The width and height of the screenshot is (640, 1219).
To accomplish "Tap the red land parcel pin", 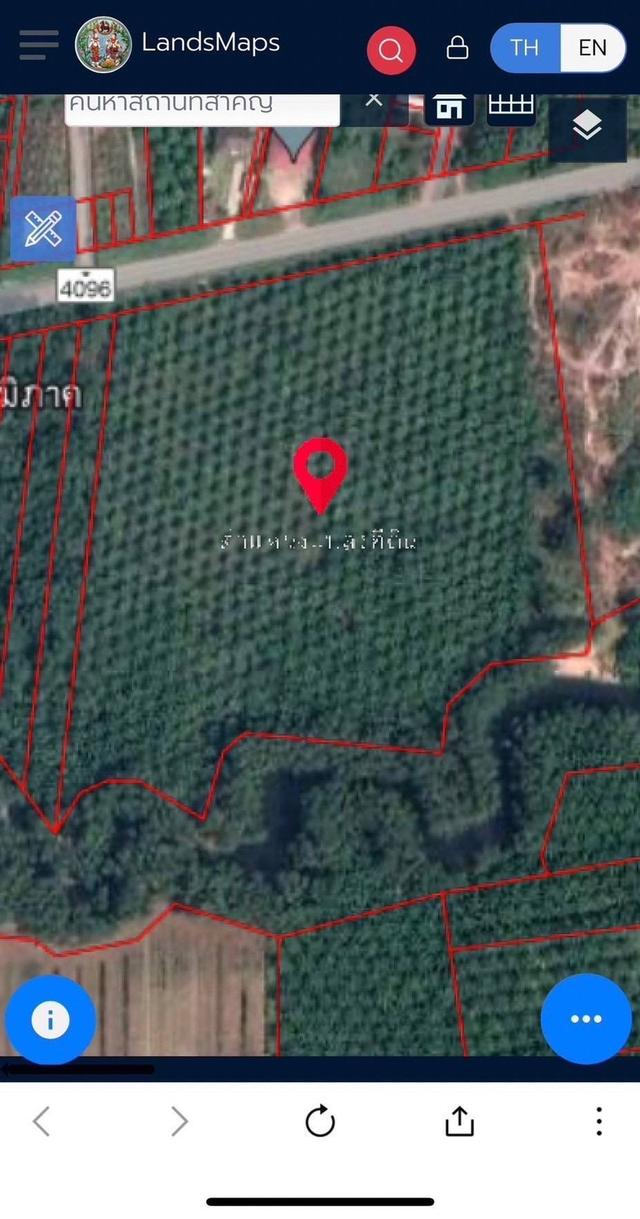I will pyautogui.click(x=320, y=473).
